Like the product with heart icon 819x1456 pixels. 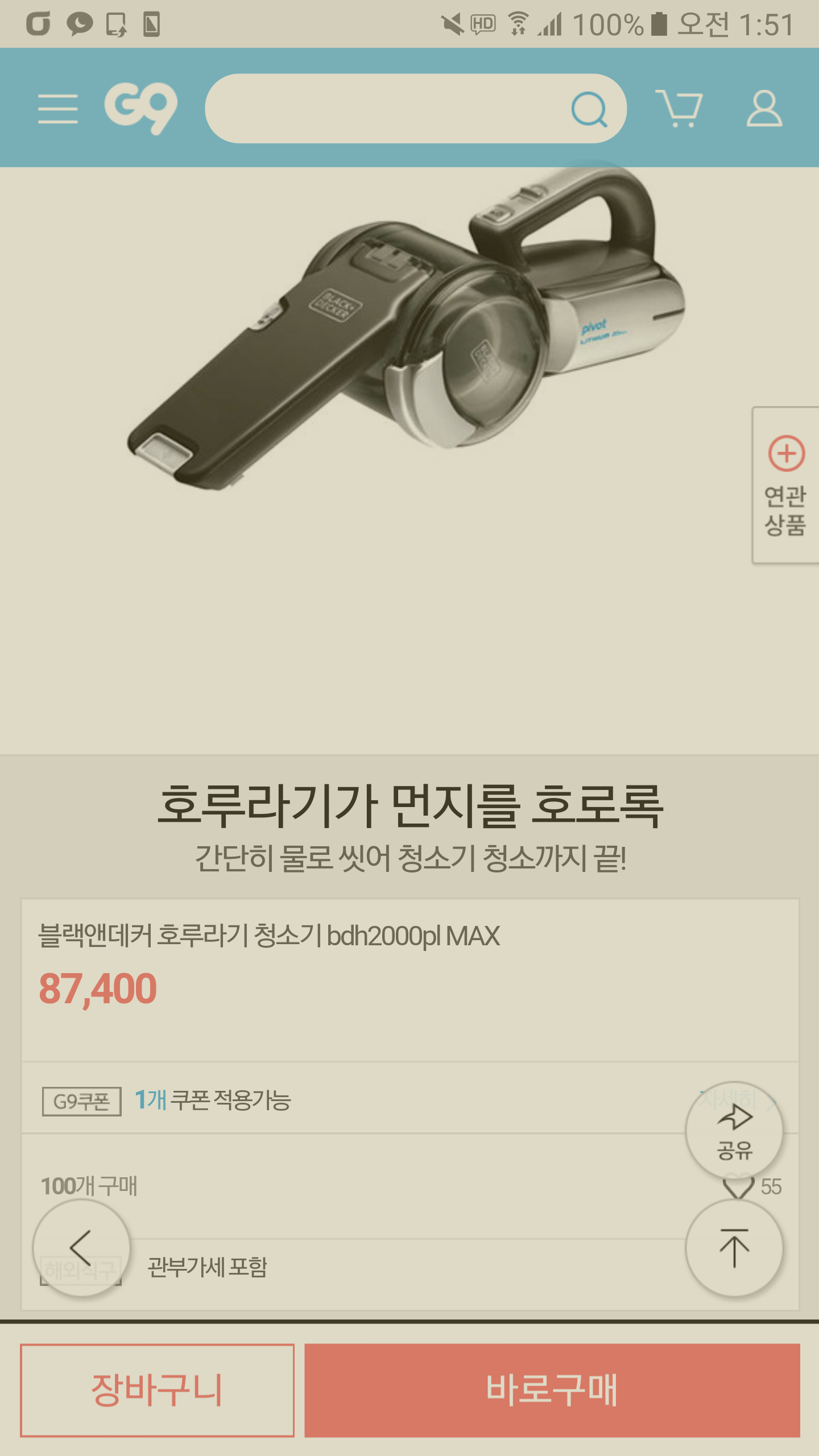point(737,1188)
